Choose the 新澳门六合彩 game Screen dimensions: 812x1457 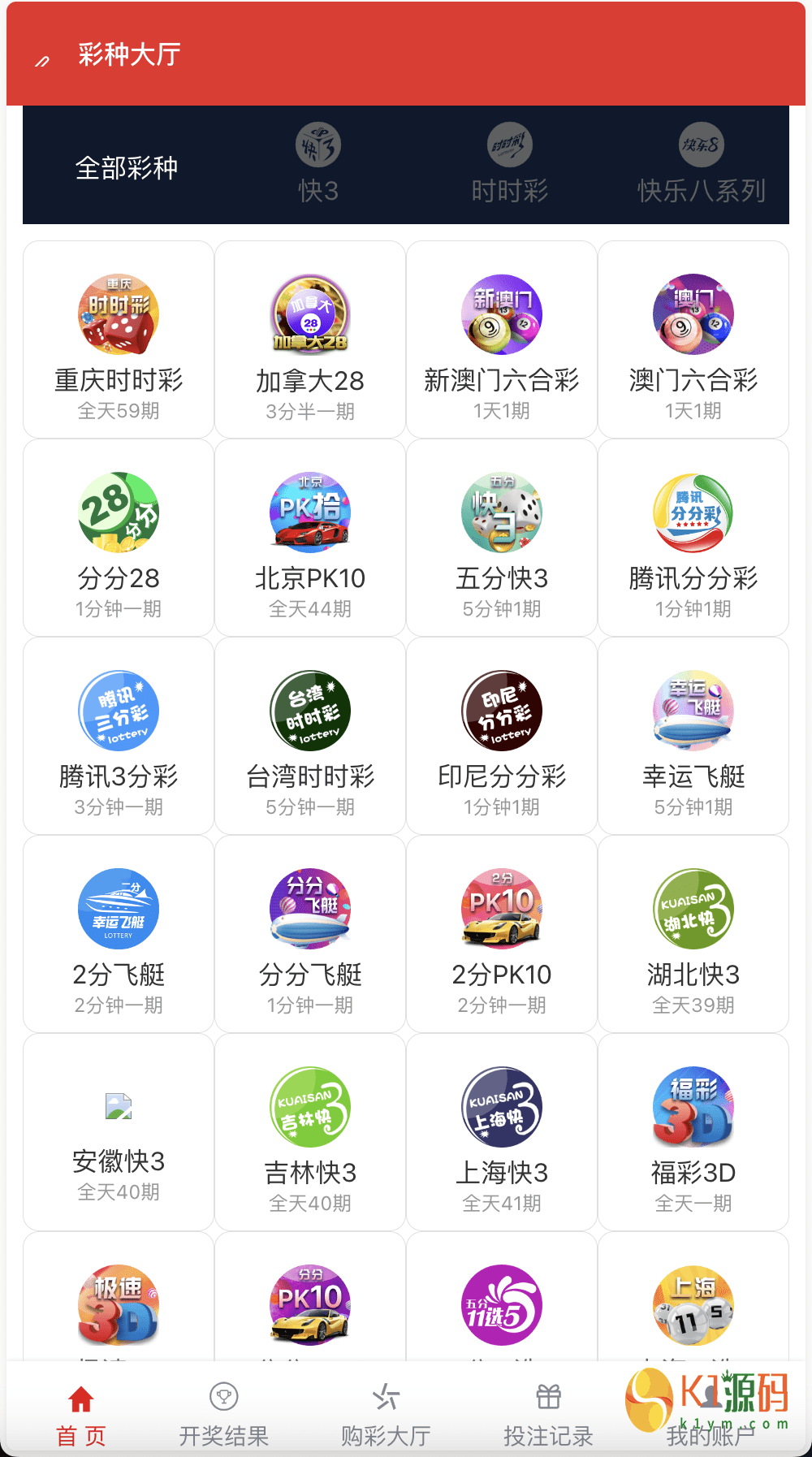502,339
